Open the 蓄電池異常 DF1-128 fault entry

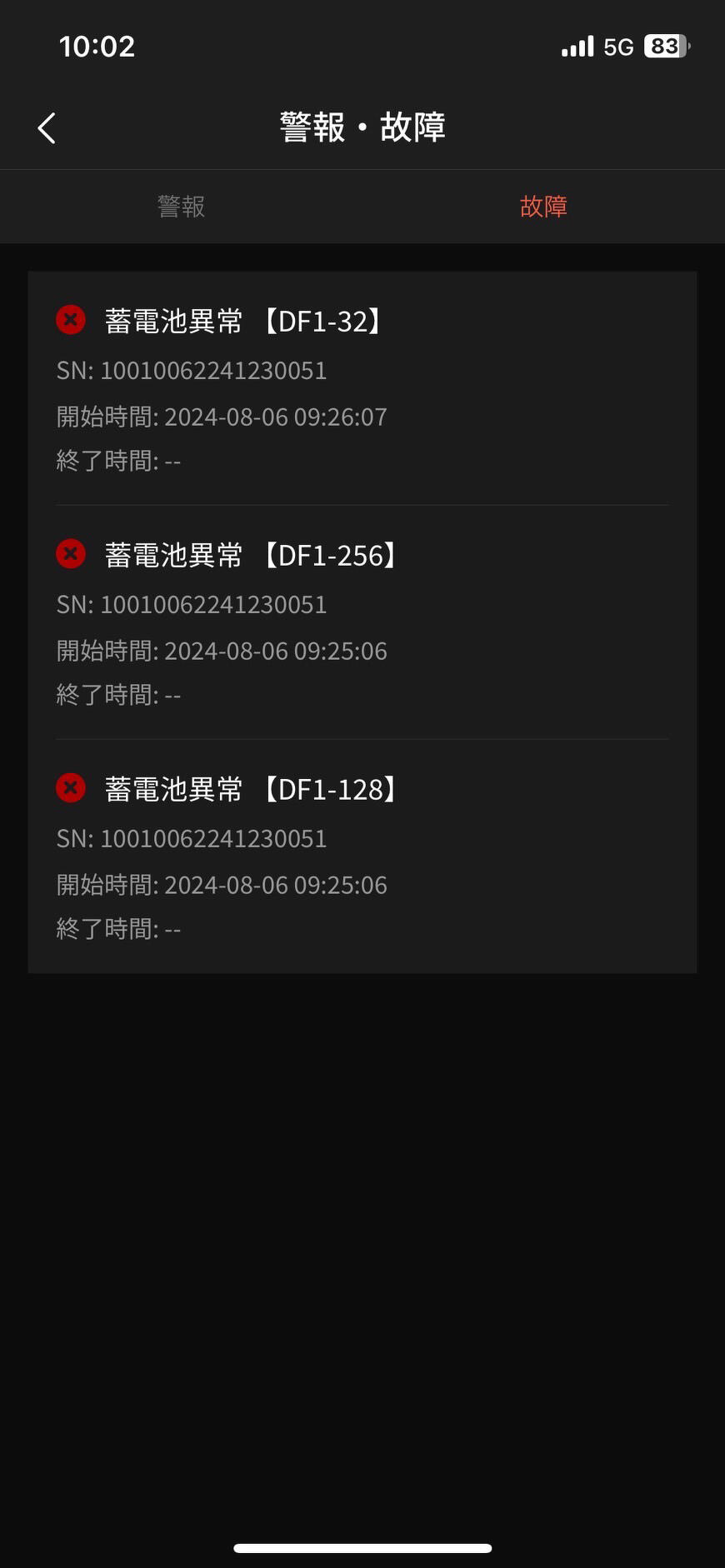pyautogui.click(x=362, y=856)
